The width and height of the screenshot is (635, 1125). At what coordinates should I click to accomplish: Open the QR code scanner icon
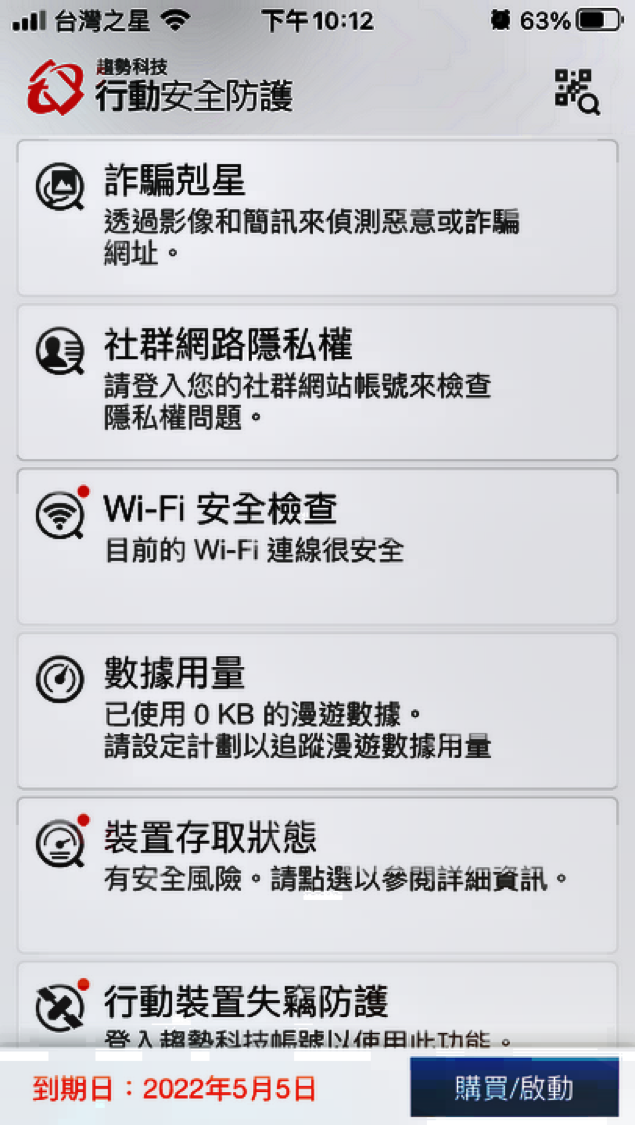[x=576, y=92]
